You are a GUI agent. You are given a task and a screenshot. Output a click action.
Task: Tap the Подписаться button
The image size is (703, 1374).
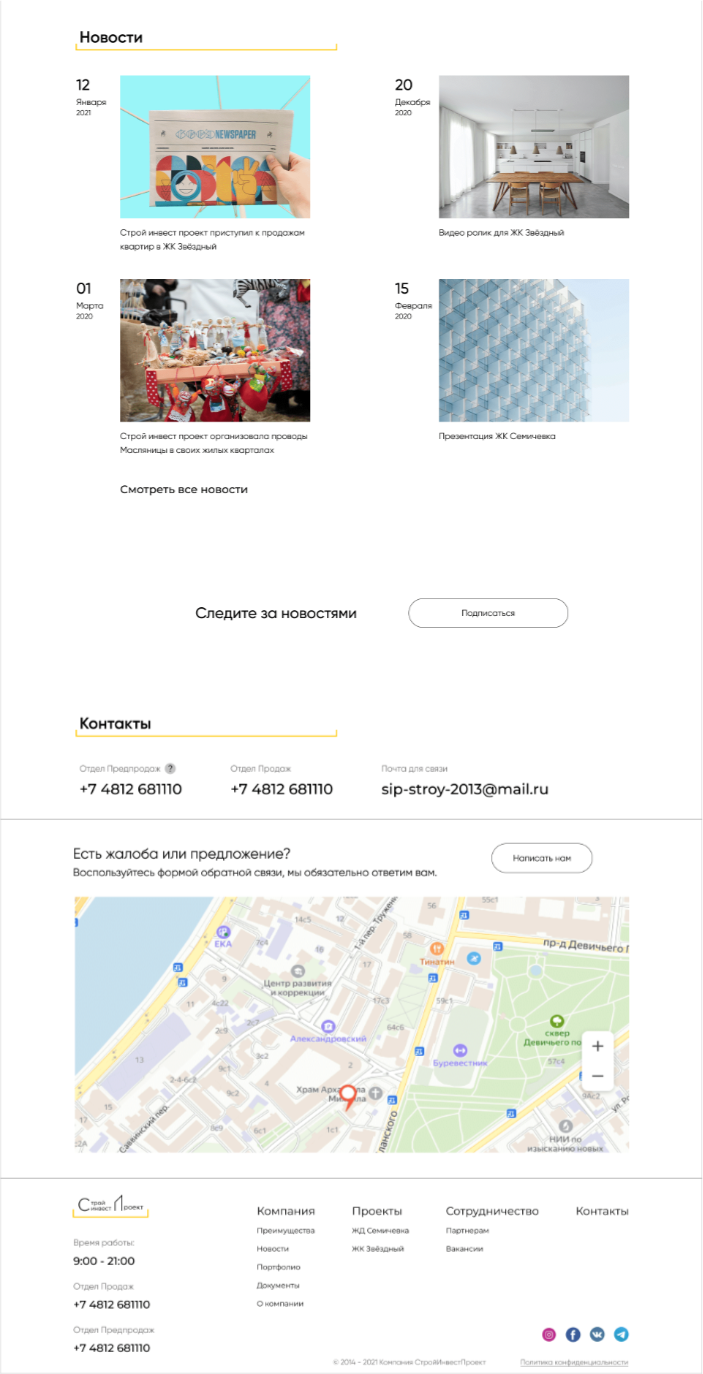coord(487,613)
